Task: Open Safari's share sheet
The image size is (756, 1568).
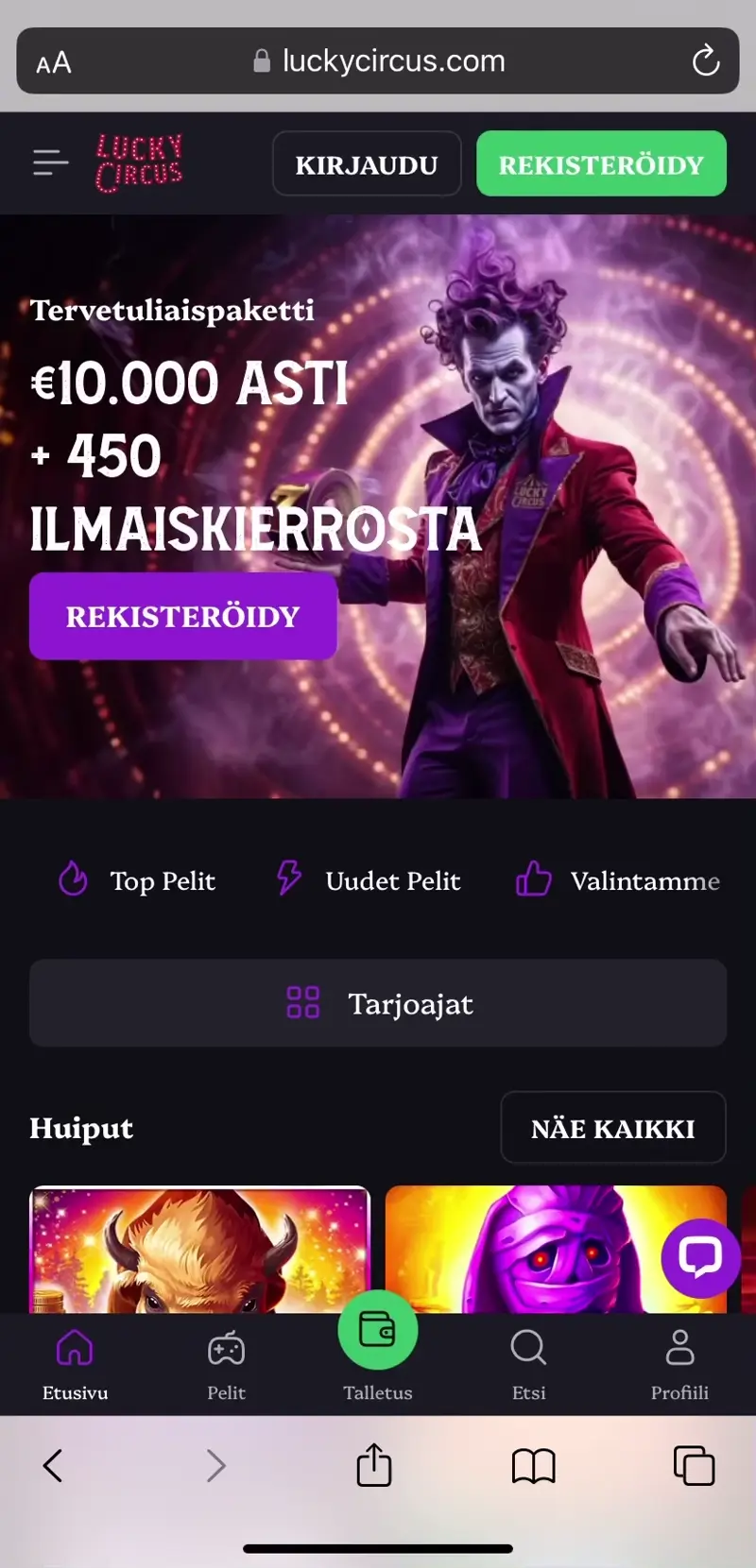Action: pyautogui.click(x=374, y=1465)
